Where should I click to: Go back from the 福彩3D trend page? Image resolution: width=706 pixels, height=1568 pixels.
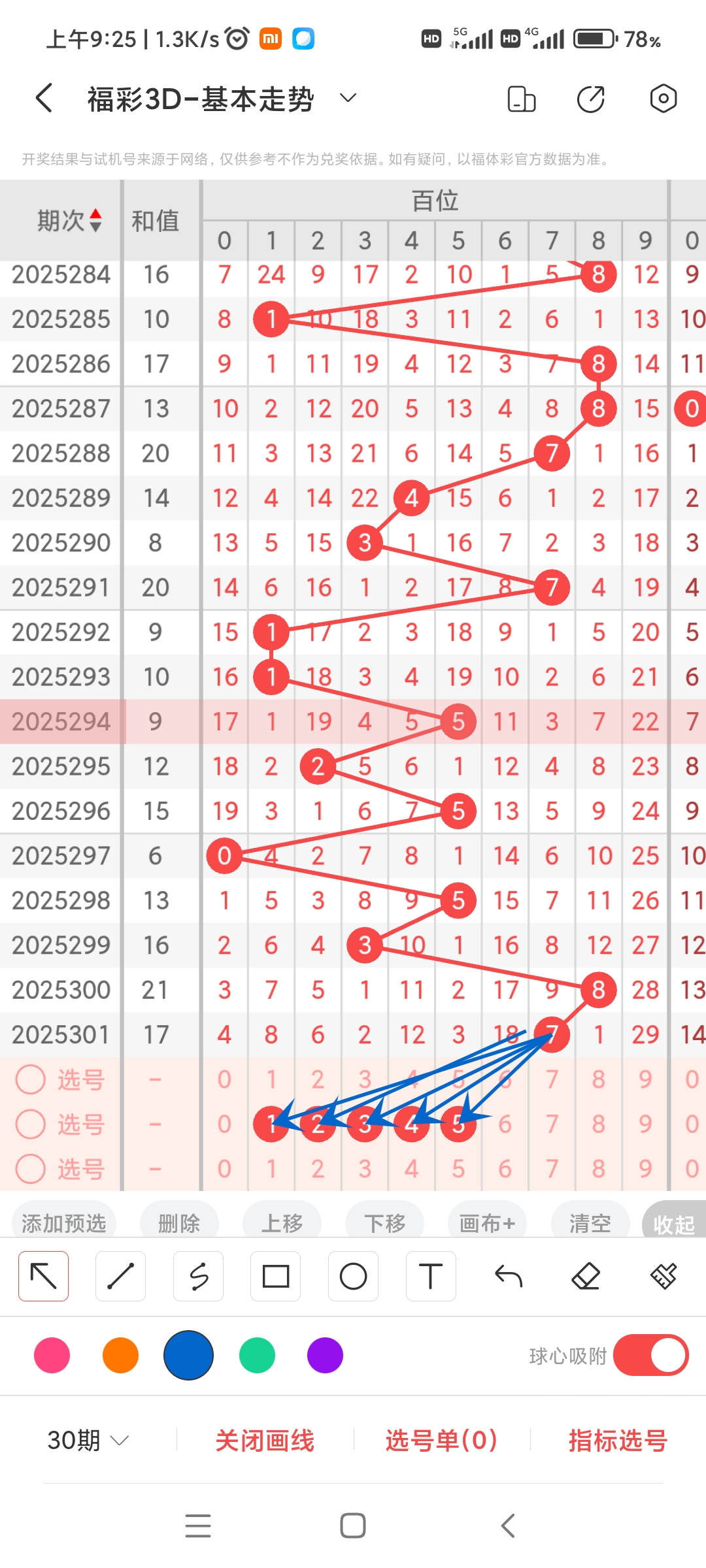point(44,99)
